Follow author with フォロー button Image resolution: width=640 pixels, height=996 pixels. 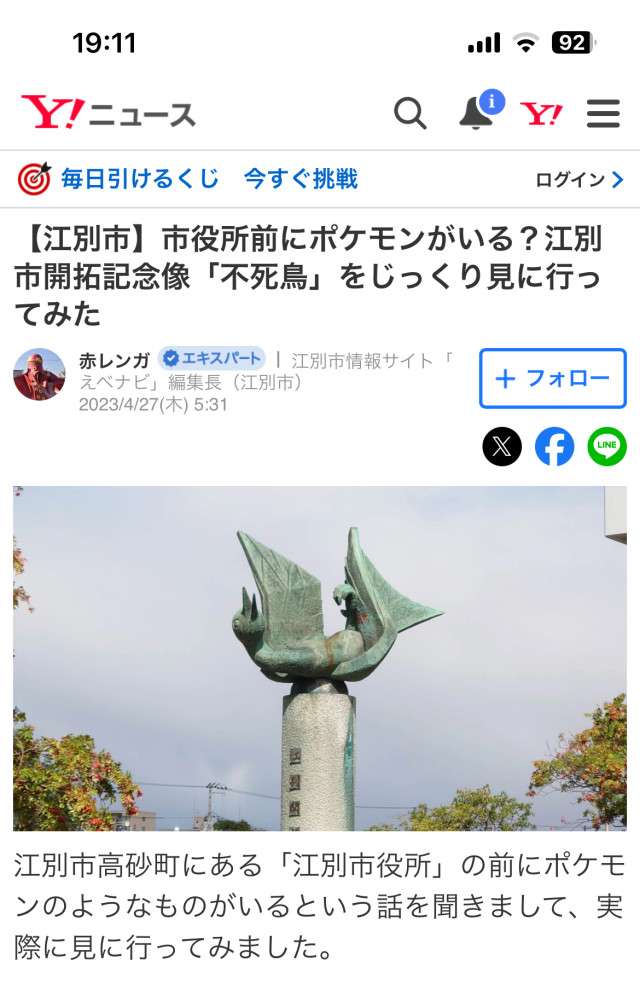point(552,378)
